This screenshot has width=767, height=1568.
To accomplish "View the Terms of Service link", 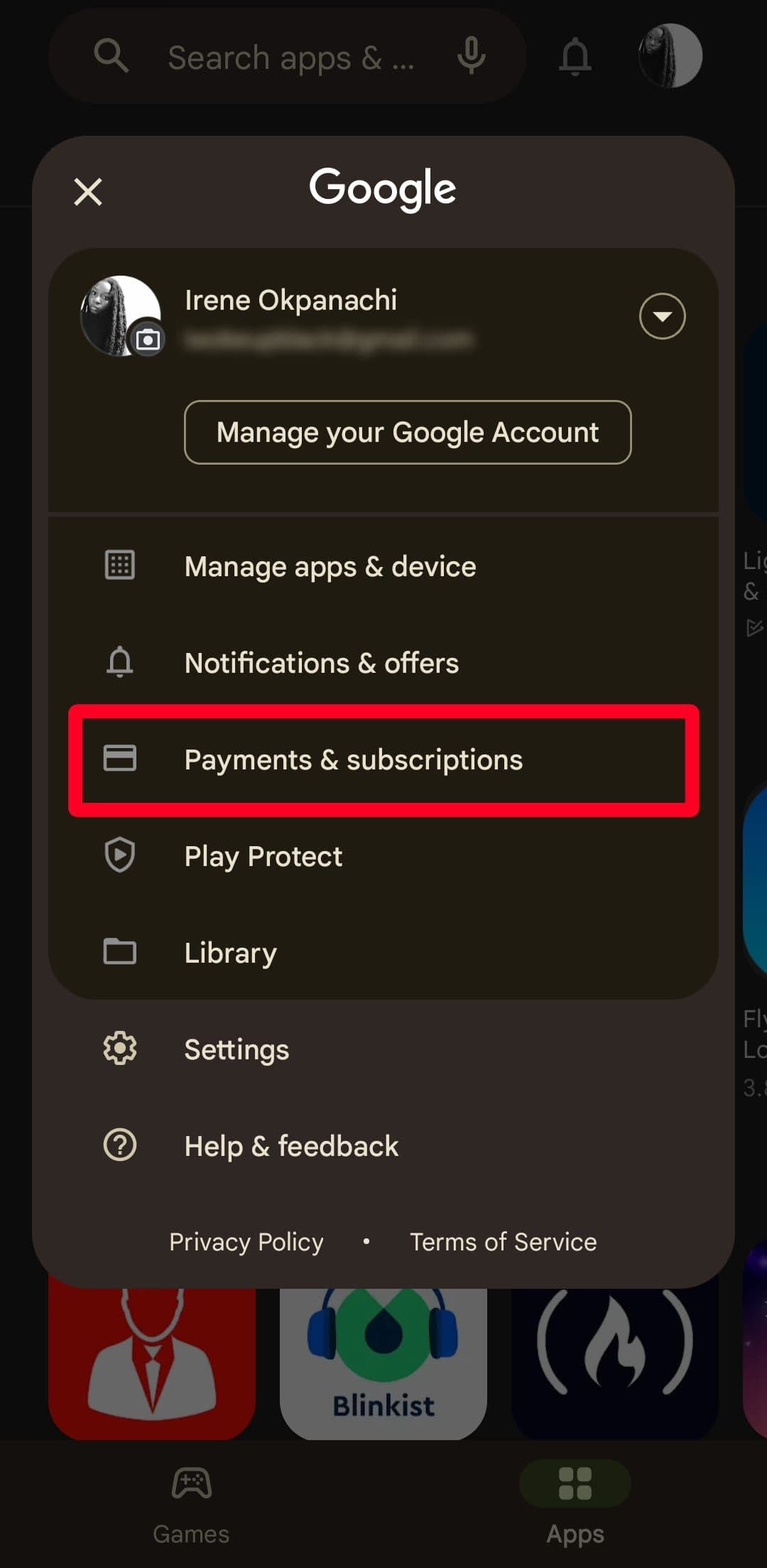I will [x=503, y=1242].
